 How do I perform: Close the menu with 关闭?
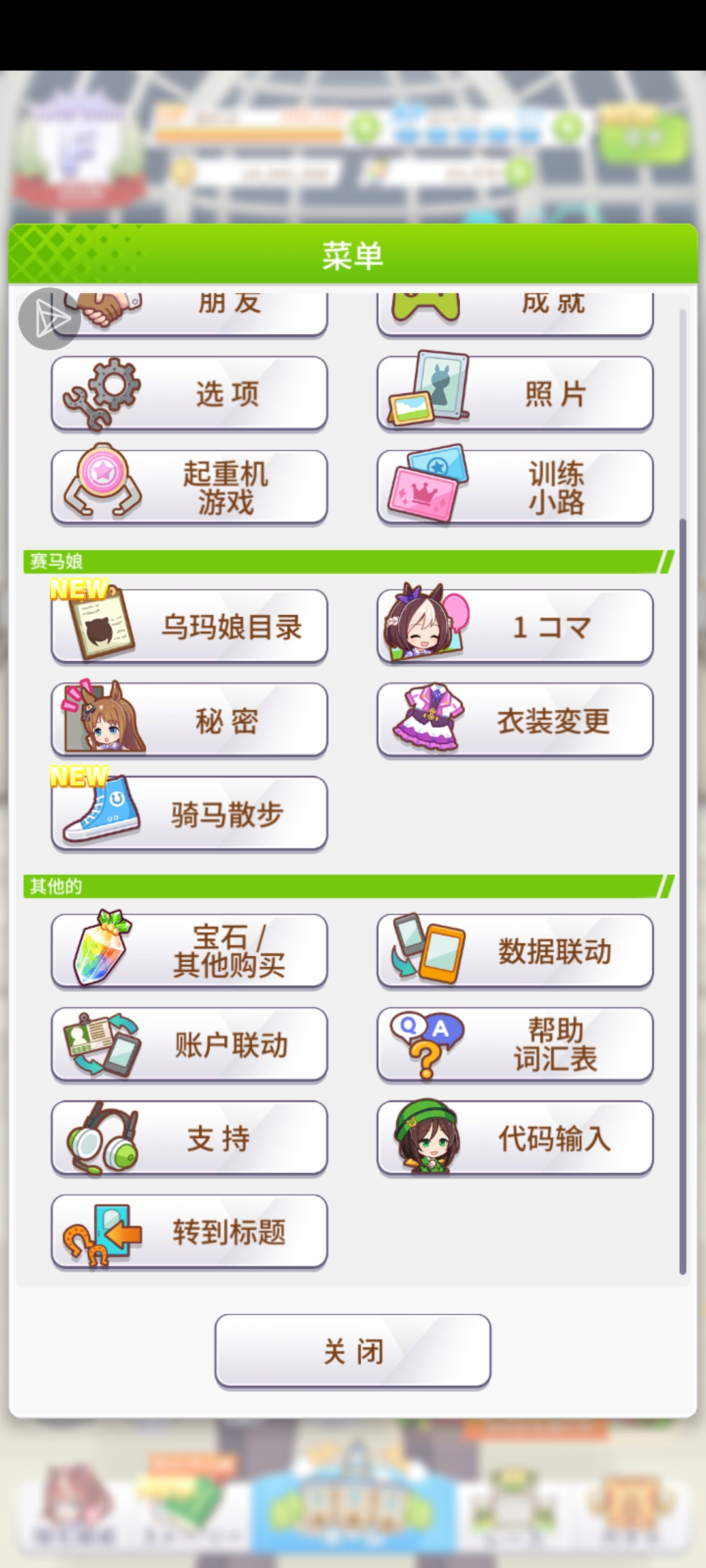pyautogui.click(x=352, y=1350)
